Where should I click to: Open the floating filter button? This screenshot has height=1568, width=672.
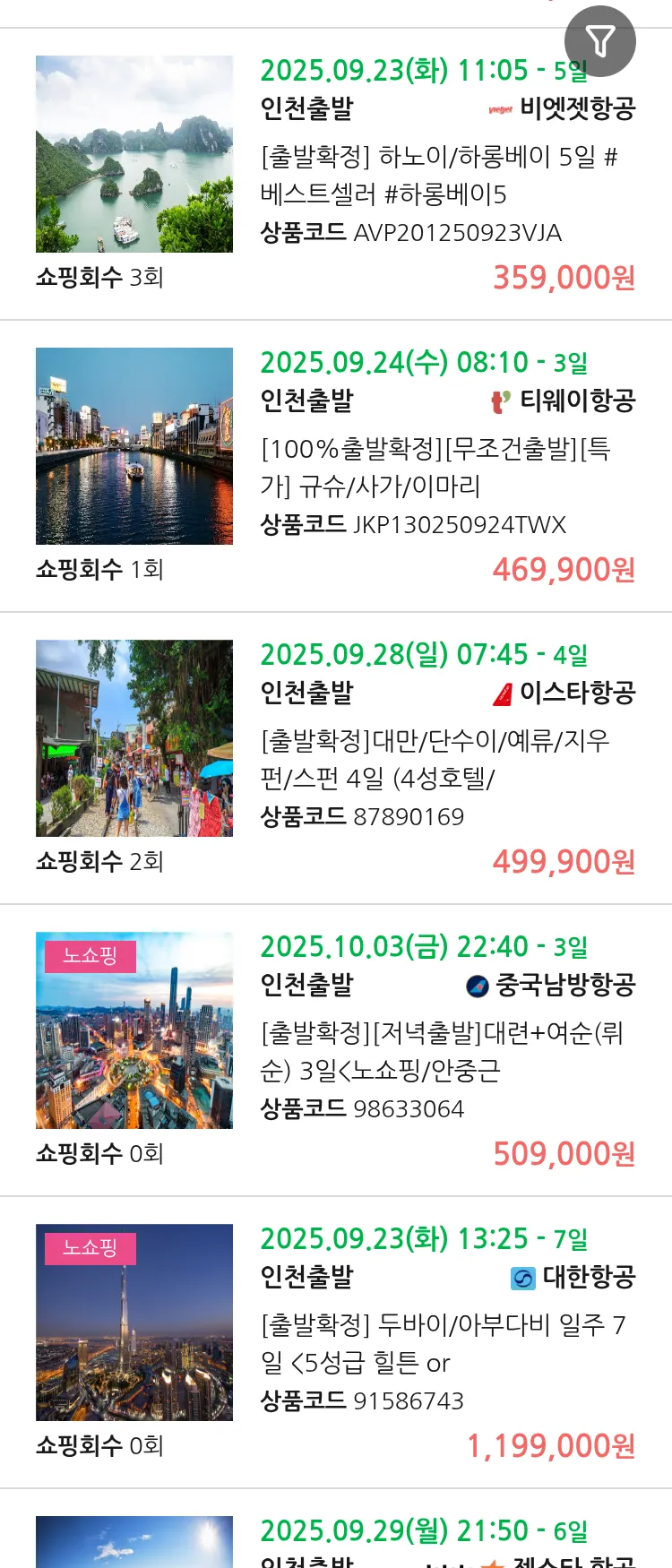click(599, 41)
